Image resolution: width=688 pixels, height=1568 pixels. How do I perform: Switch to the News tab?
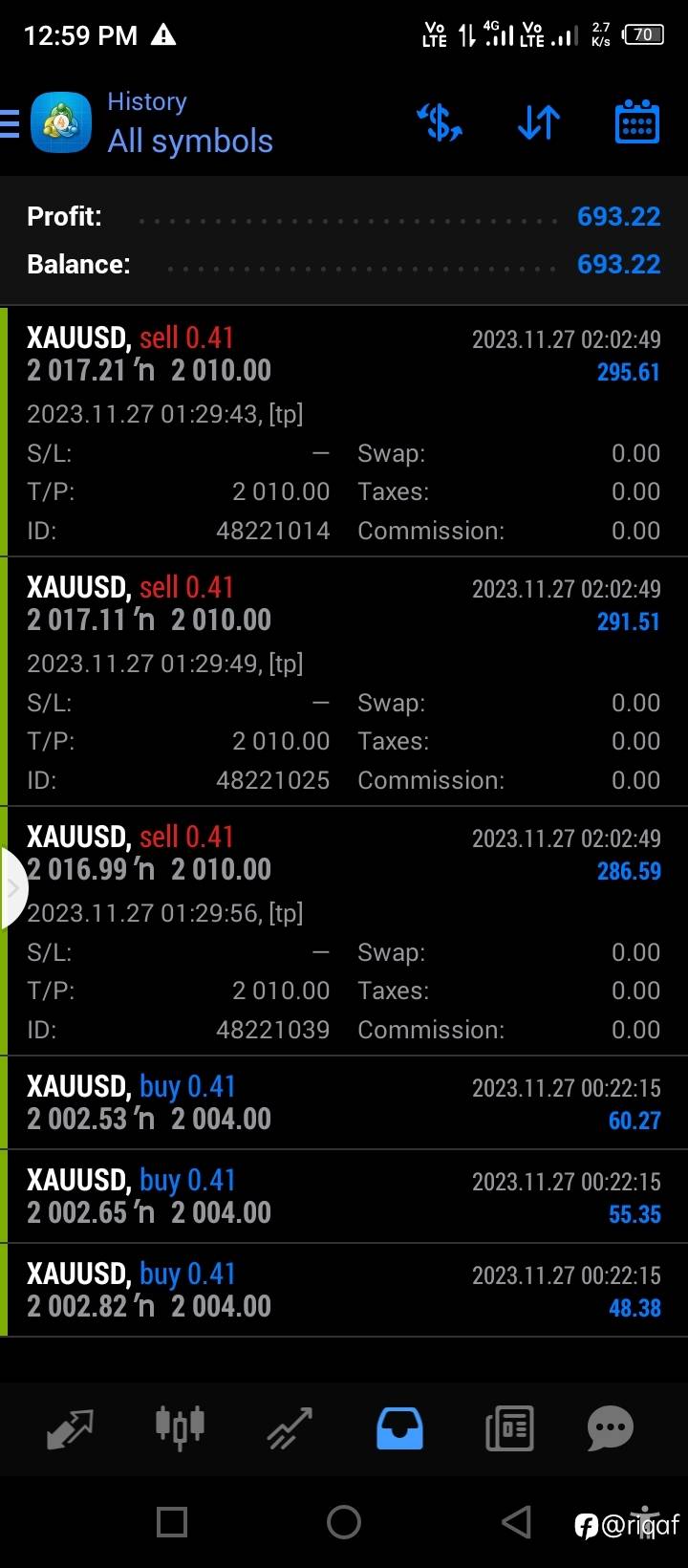tap(509, 1428)
